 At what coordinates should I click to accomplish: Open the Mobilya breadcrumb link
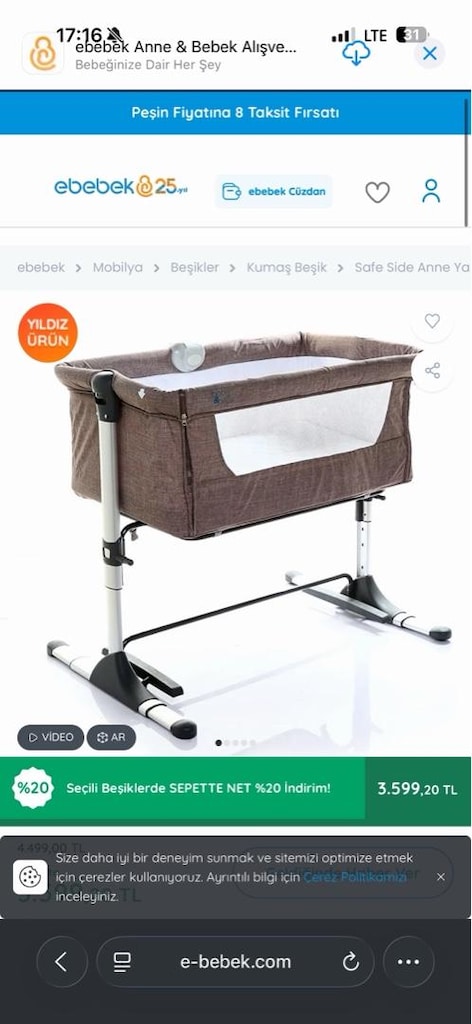point(118,267)
